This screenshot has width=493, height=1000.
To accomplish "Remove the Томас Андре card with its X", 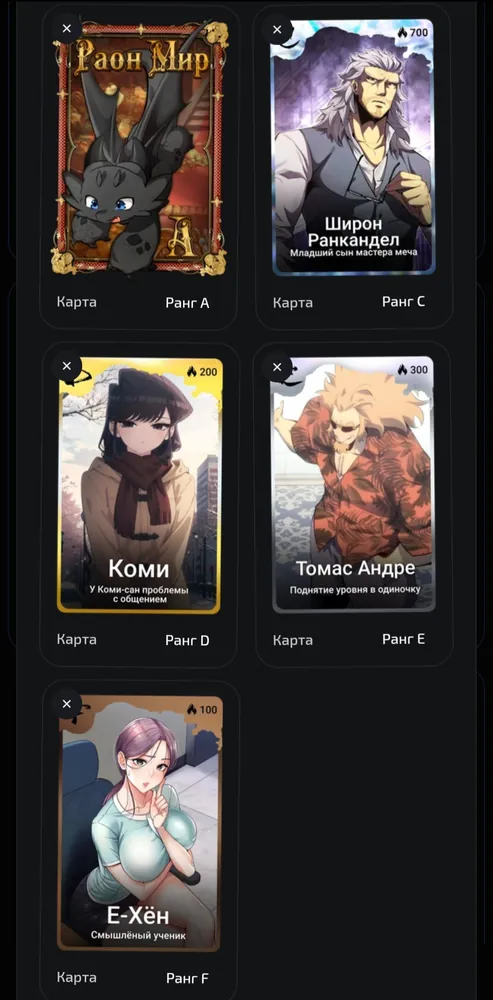I will coord(277,367).
